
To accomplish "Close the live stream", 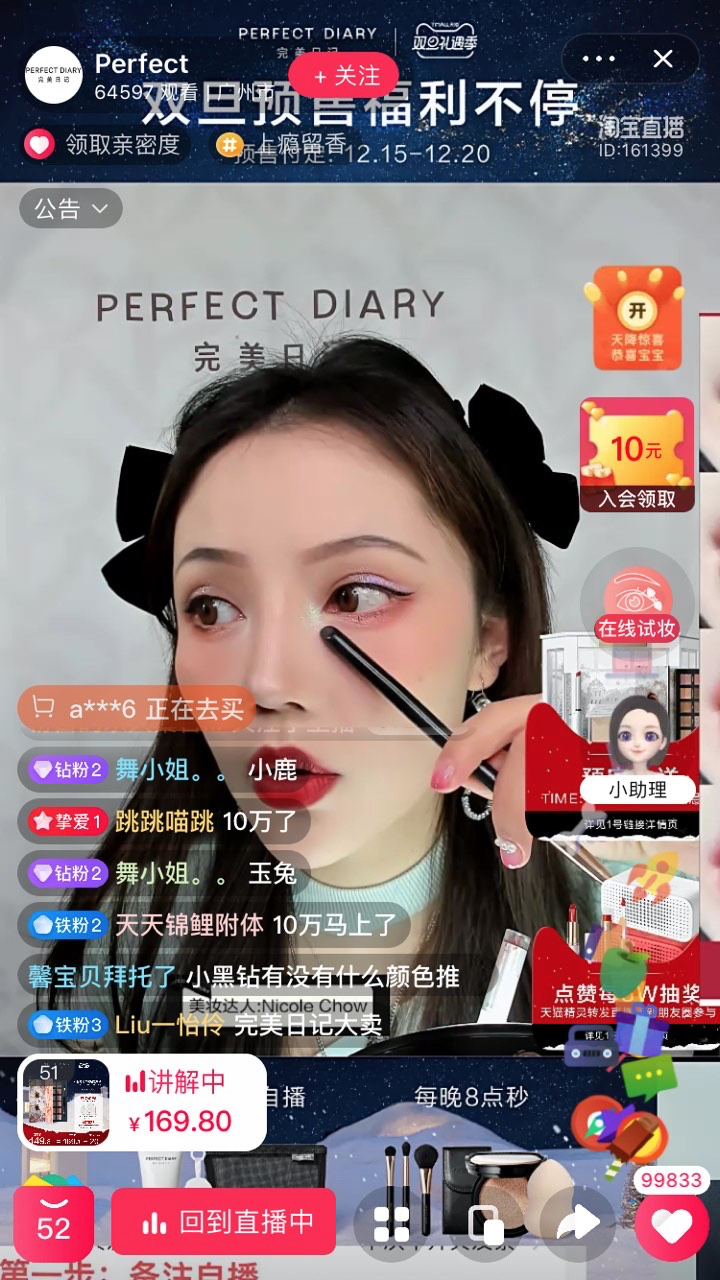I will 663,59.
